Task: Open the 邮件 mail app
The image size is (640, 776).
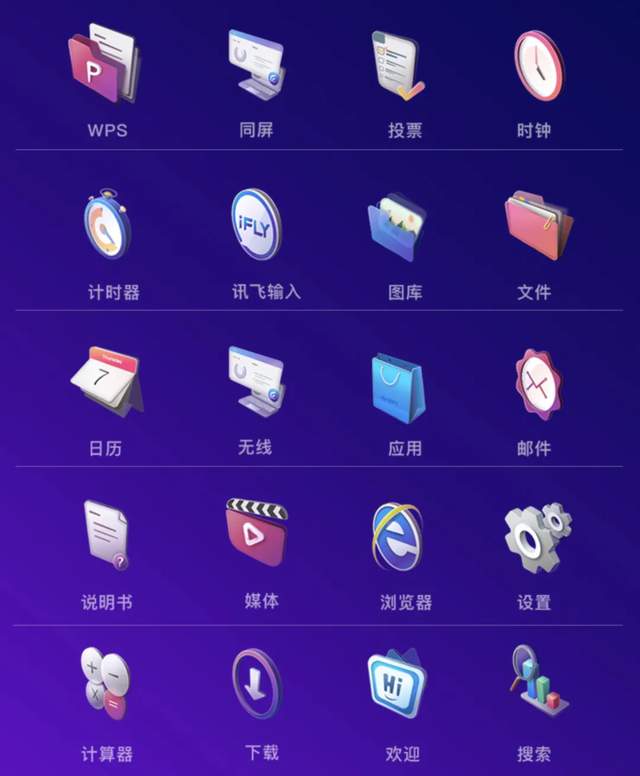Action: pos(537,384)
